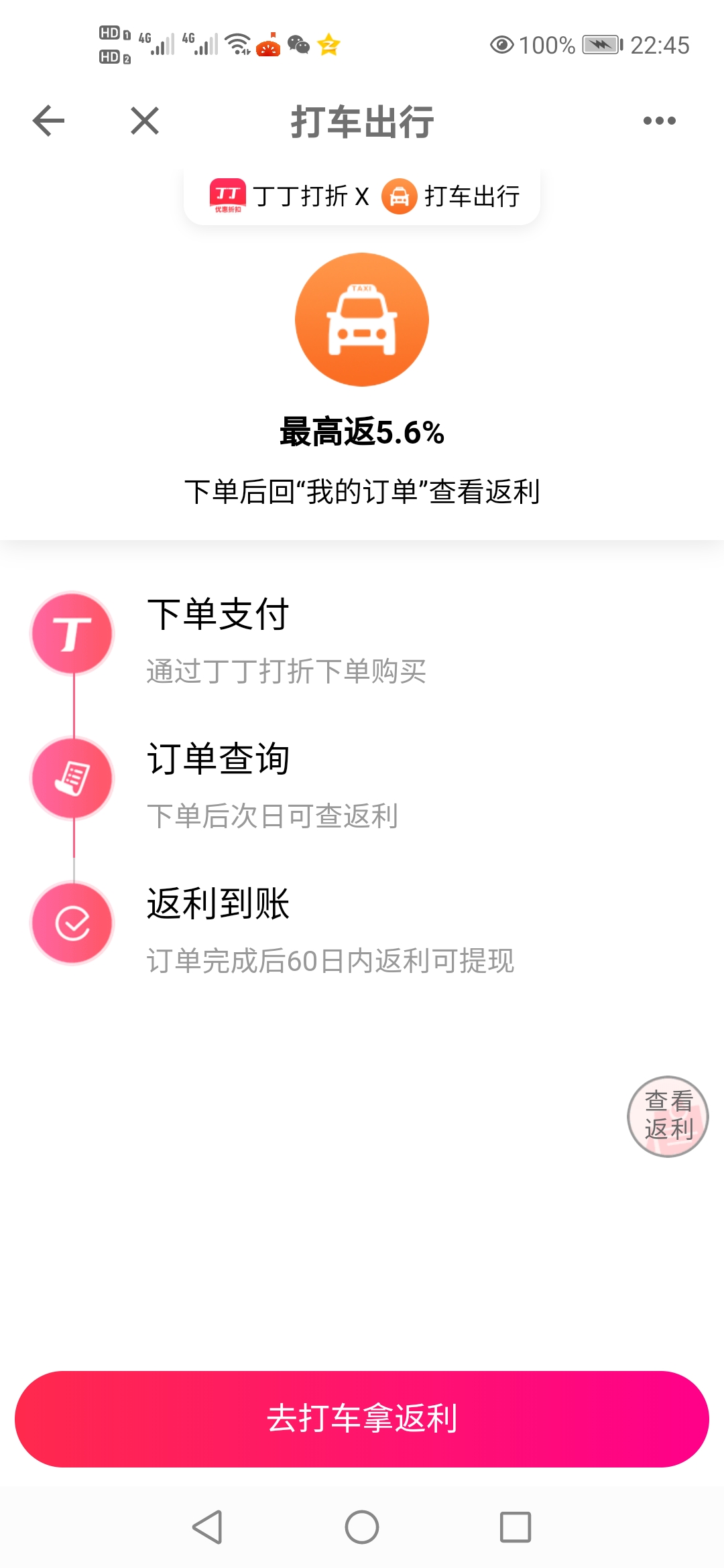The image size is (724, 1568).
Task: Go back using the top-left arrow
Action: coord(48,121)
